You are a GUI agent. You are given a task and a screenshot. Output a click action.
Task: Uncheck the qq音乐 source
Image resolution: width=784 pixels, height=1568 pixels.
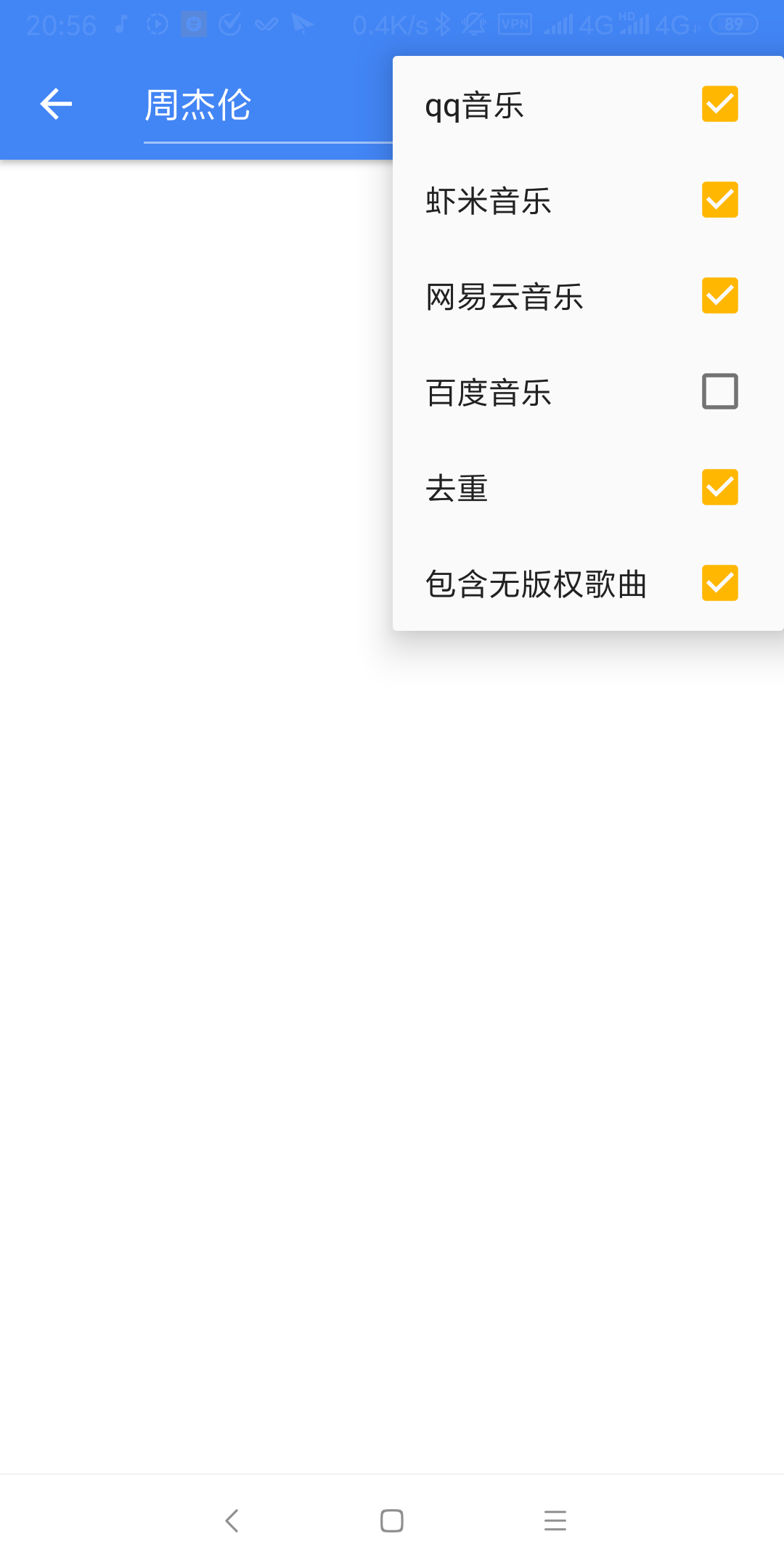coord(719,104)
